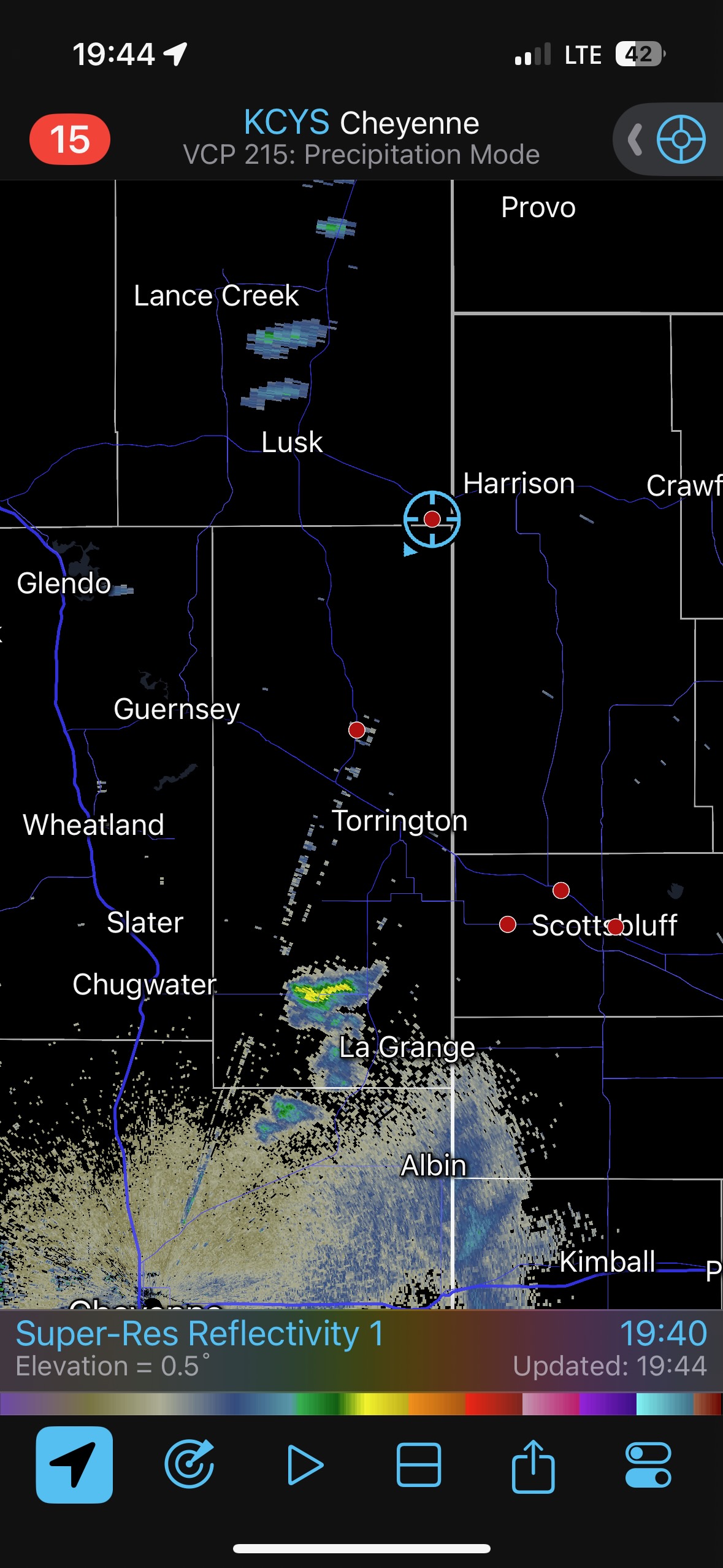Share the current radar image

[x=533, y=1464]
